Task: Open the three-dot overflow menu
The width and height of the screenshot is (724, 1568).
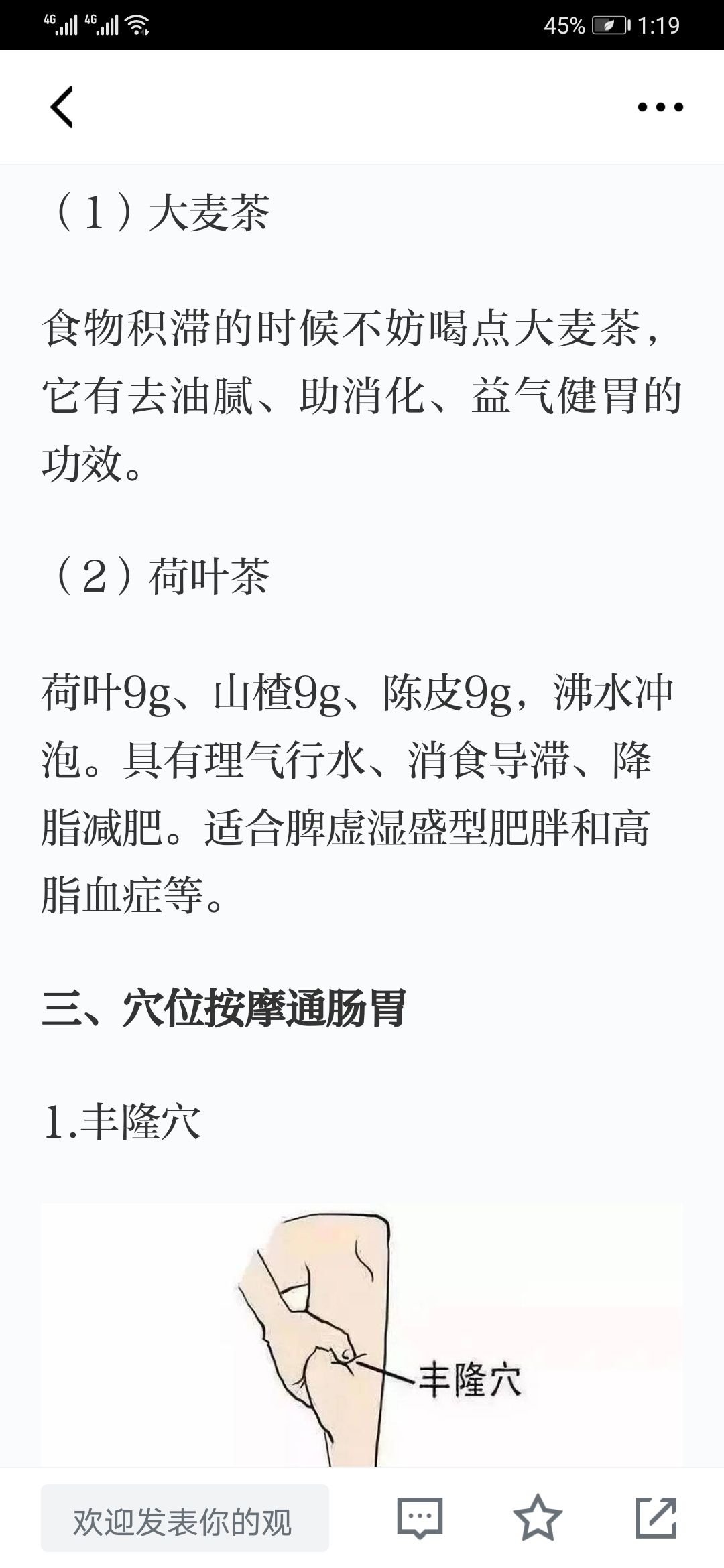Action: click(660, 107)
